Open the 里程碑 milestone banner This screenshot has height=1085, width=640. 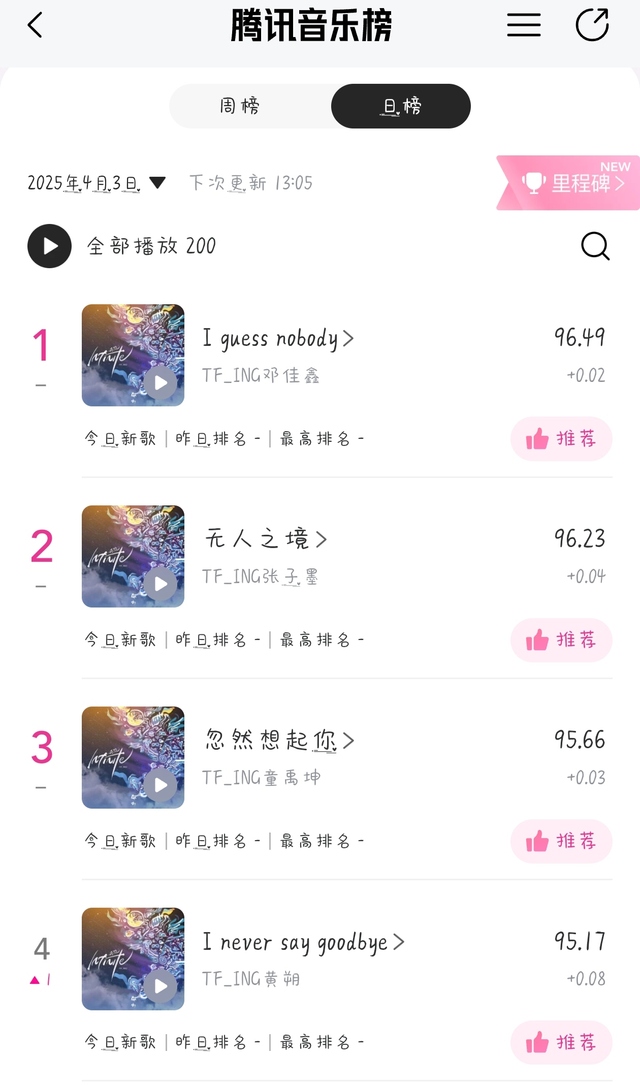(x=569, y=183)
